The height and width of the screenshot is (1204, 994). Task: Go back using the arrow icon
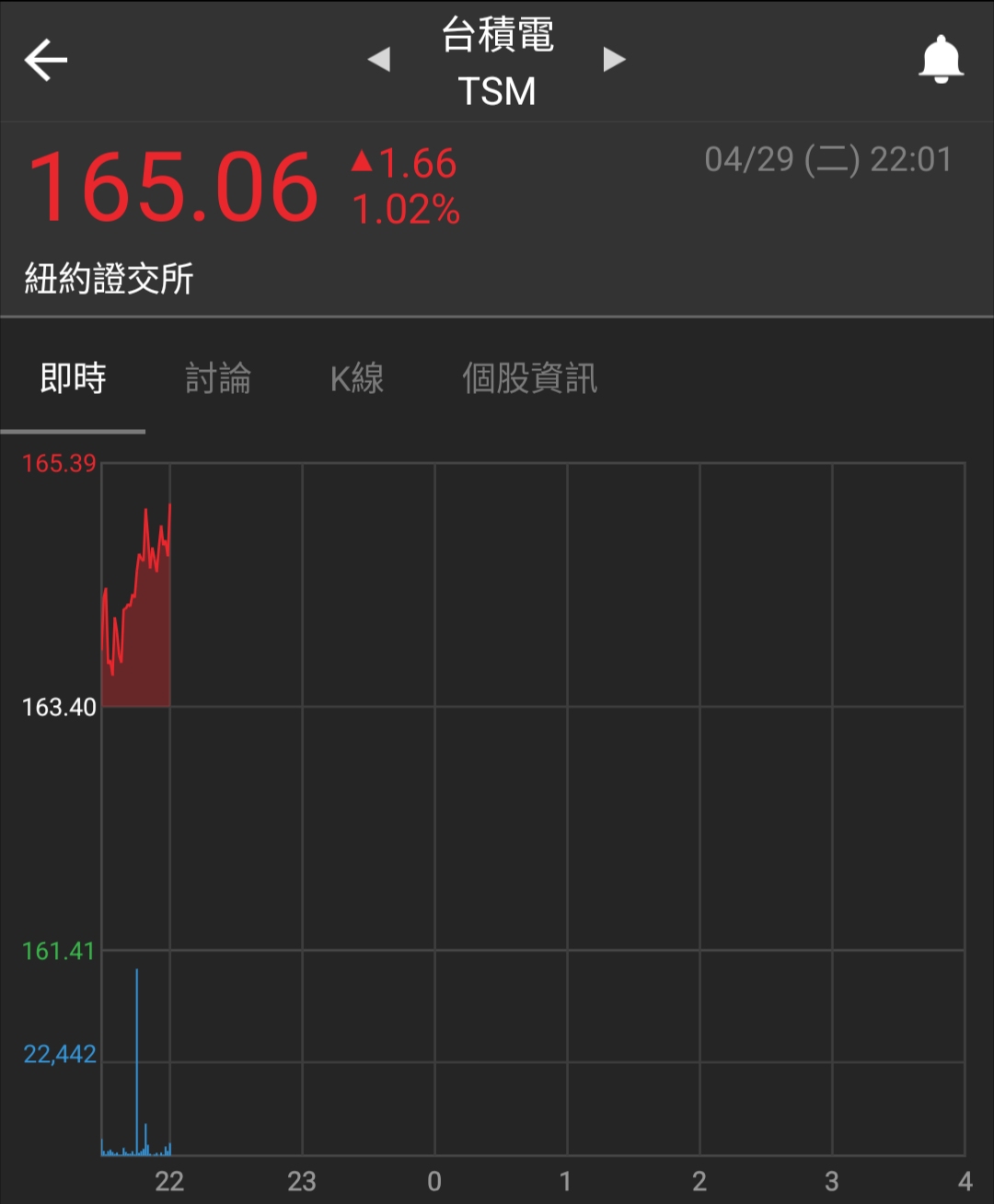(46, 61)
